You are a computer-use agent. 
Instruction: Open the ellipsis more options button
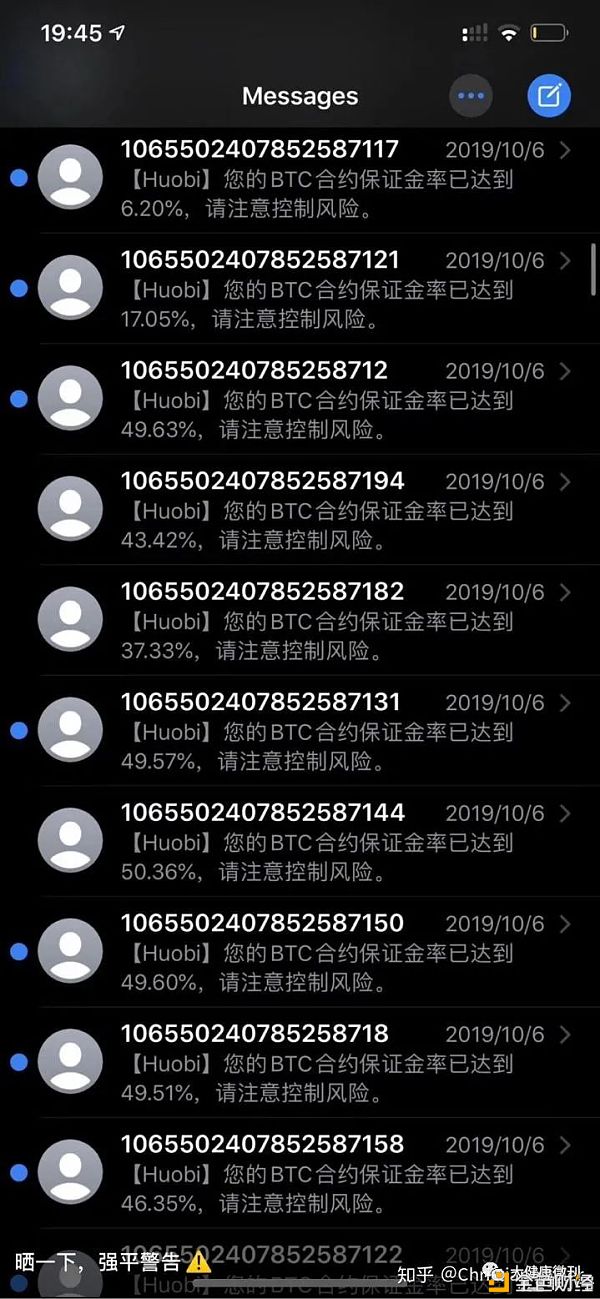pyautogui.click(x=470, y=96)
